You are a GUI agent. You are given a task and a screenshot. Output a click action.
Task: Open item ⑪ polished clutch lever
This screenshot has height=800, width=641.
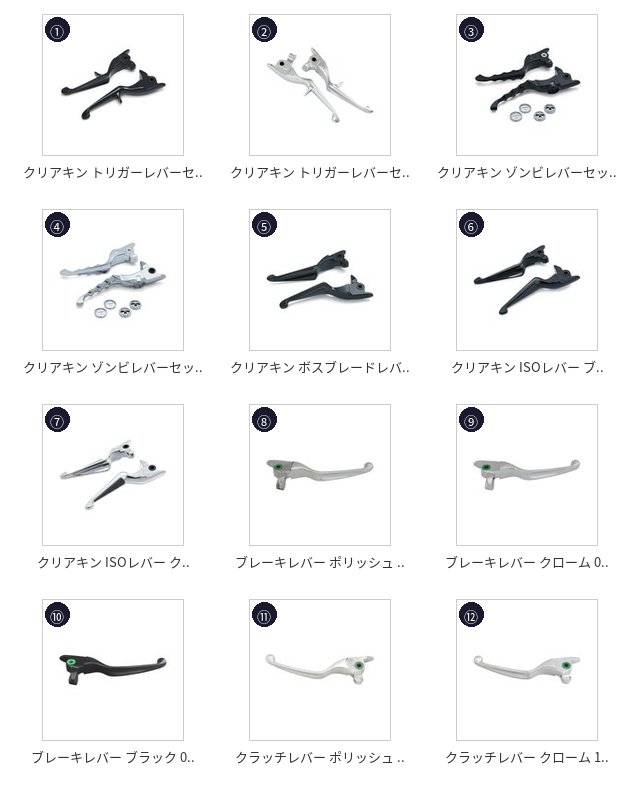[x=320, y=670]
